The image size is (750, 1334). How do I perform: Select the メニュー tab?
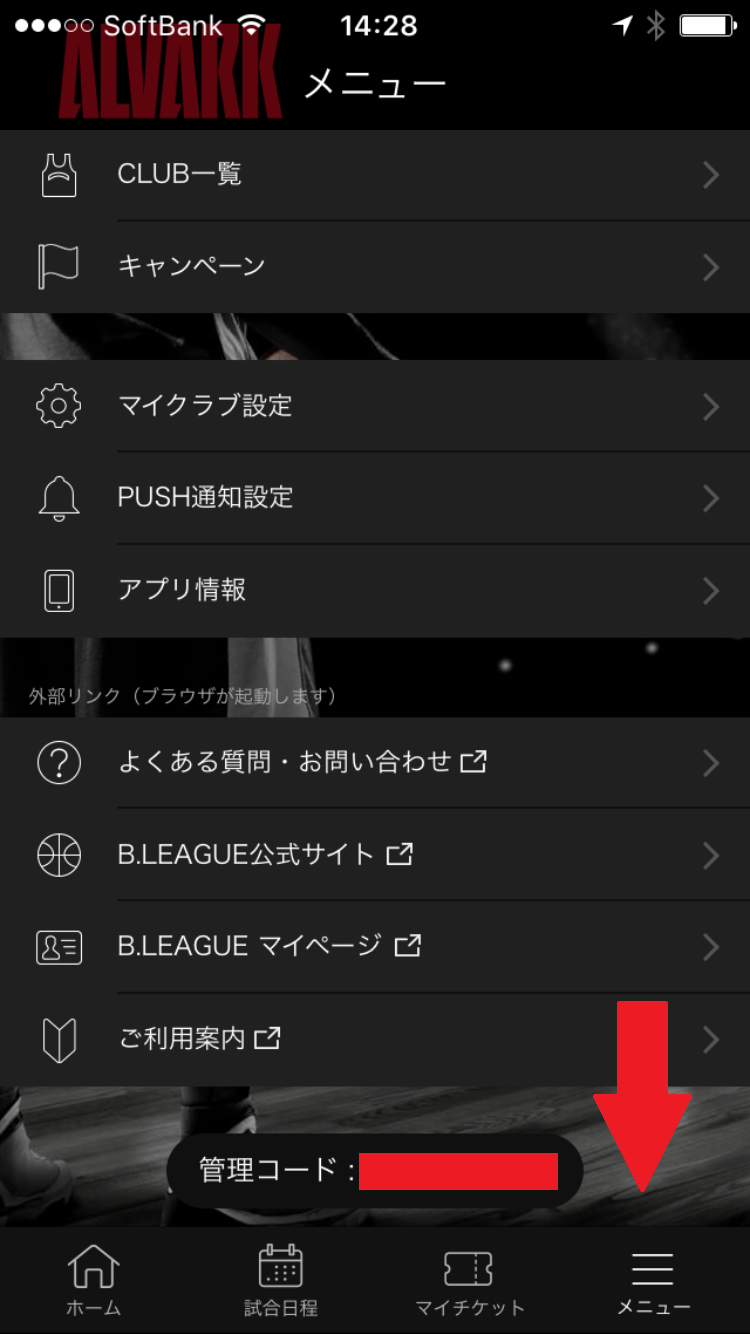tap(653, 1281)
